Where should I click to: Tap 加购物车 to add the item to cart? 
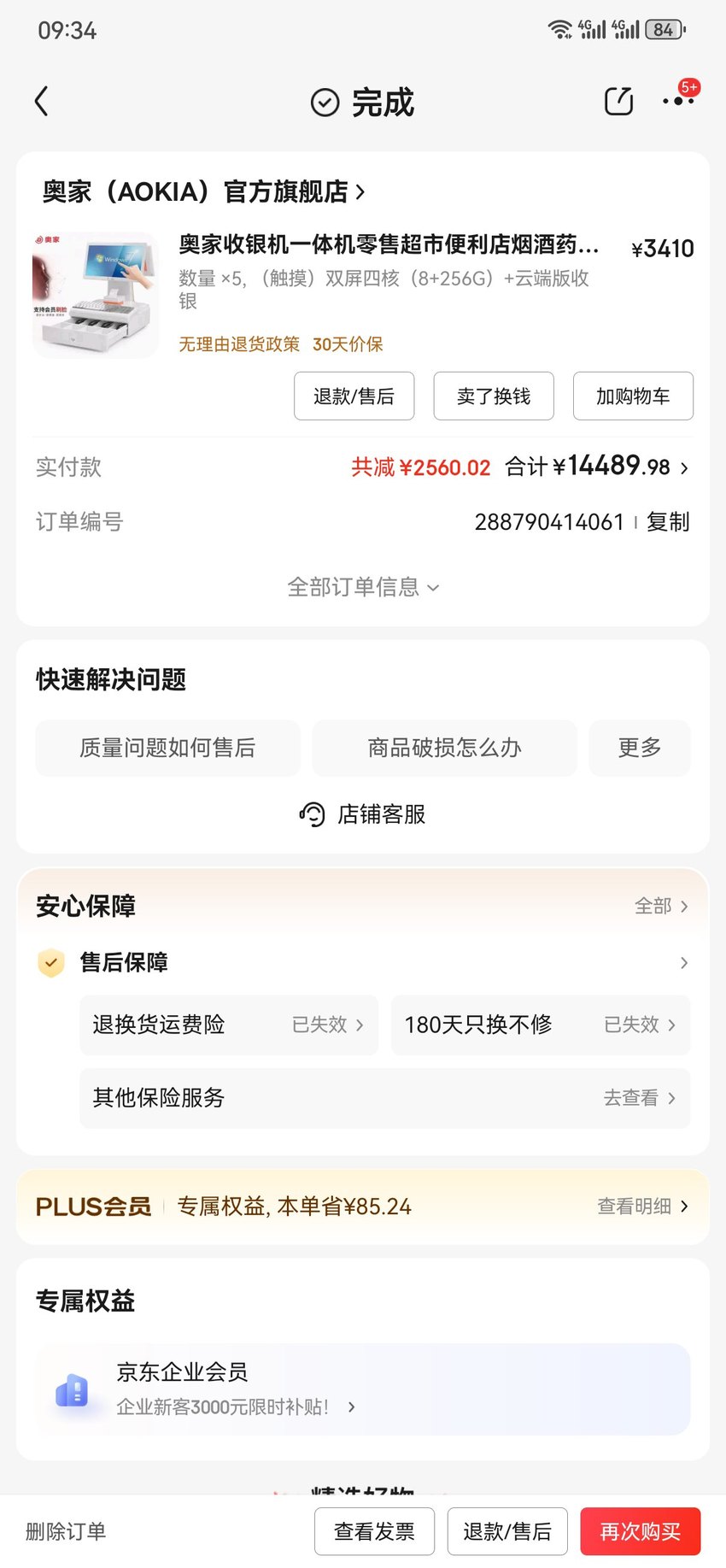tap(633, 396)
